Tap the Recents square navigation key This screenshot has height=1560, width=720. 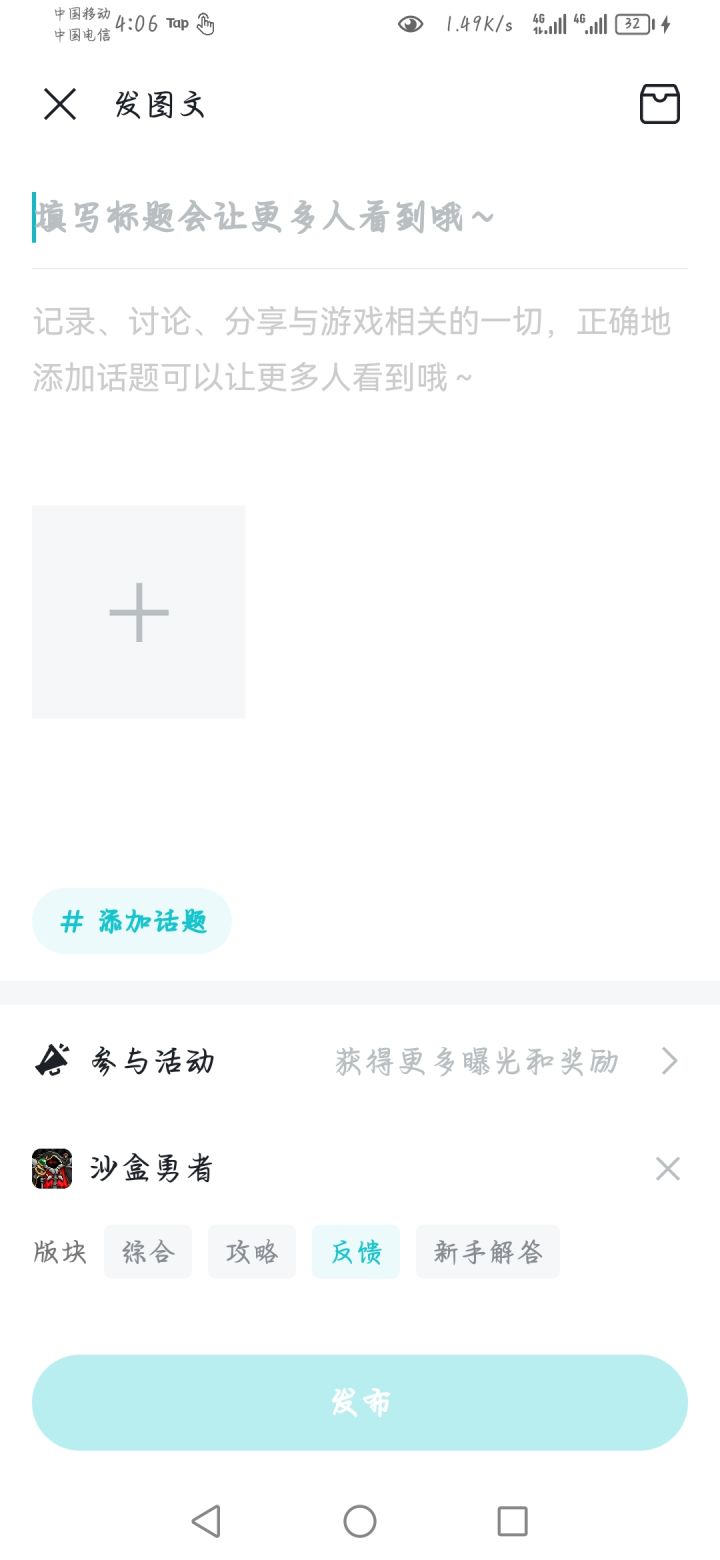pos(512,1521)
